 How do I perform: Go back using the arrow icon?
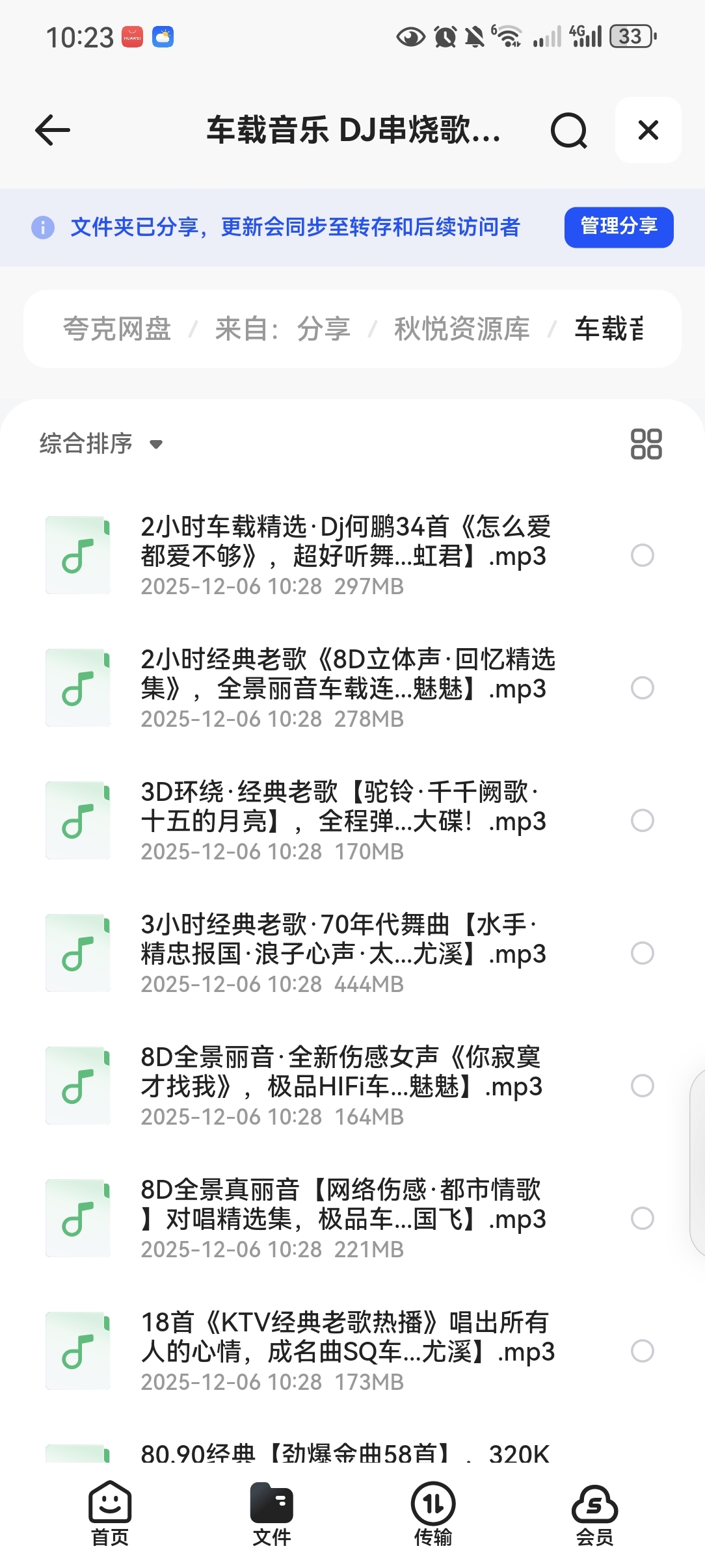coord(53,130)
